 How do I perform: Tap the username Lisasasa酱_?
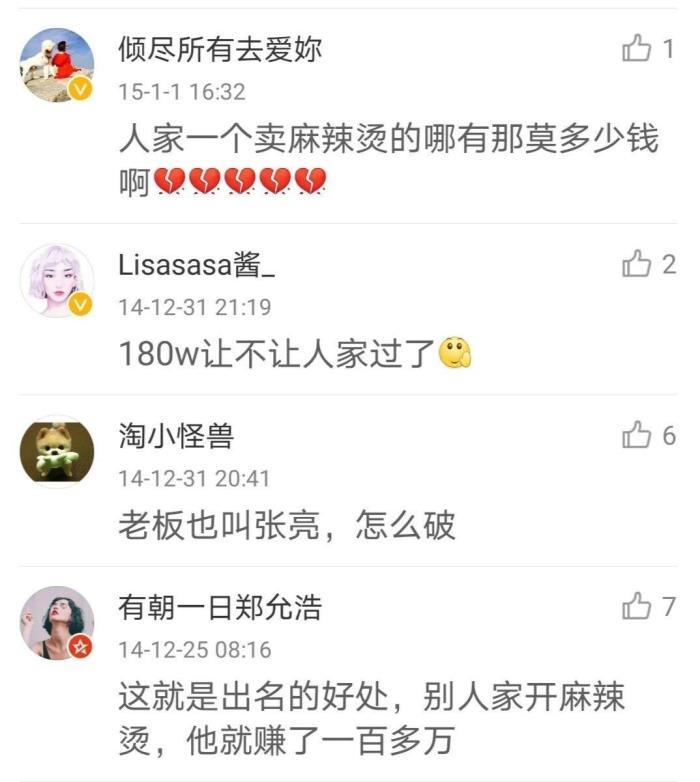pyautogui.click(x=196, y=264)
